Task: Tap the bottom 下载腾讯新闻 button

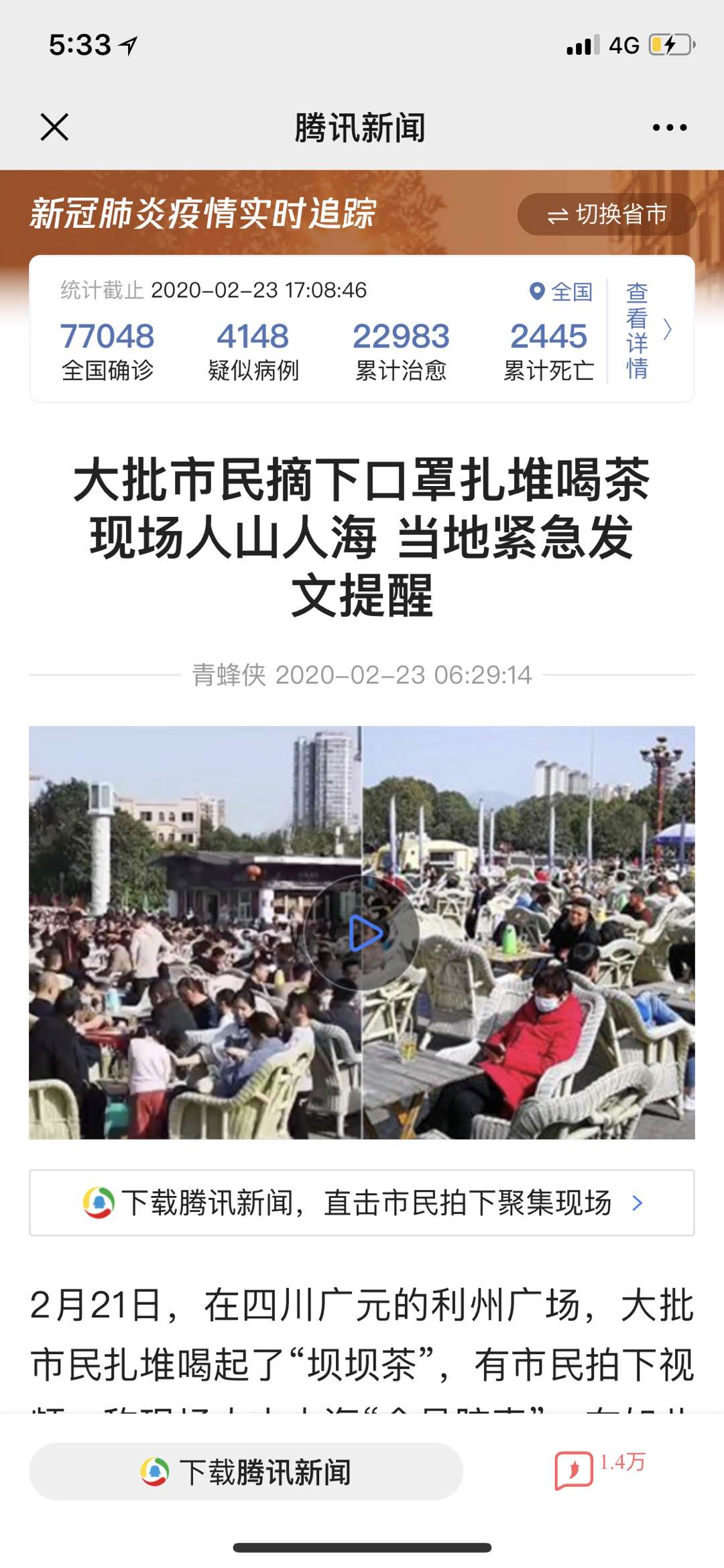Action: point(246,1471)
